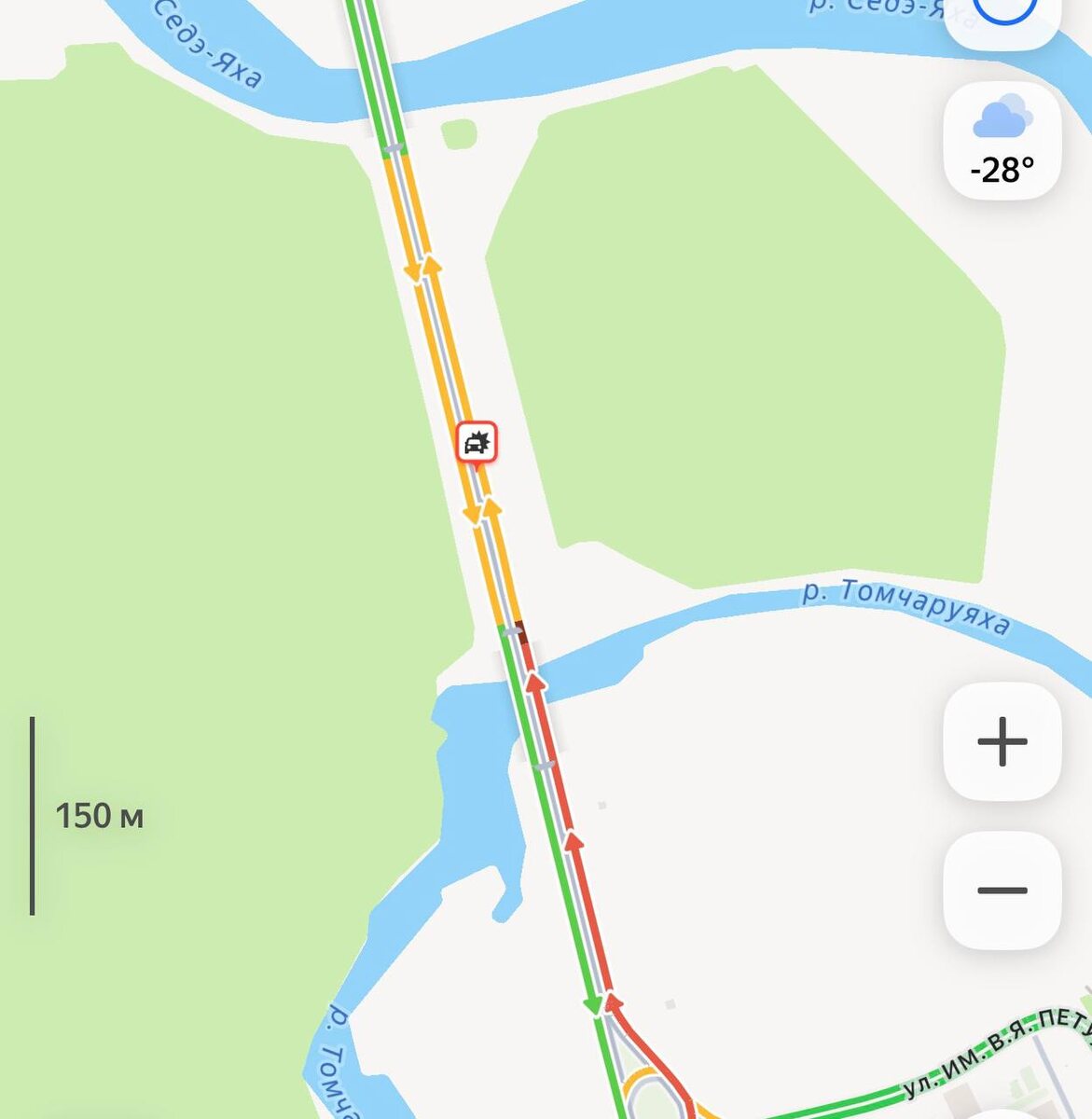Open the road accident marker on the road
Screen dimensions: 1092x1119
477,443
